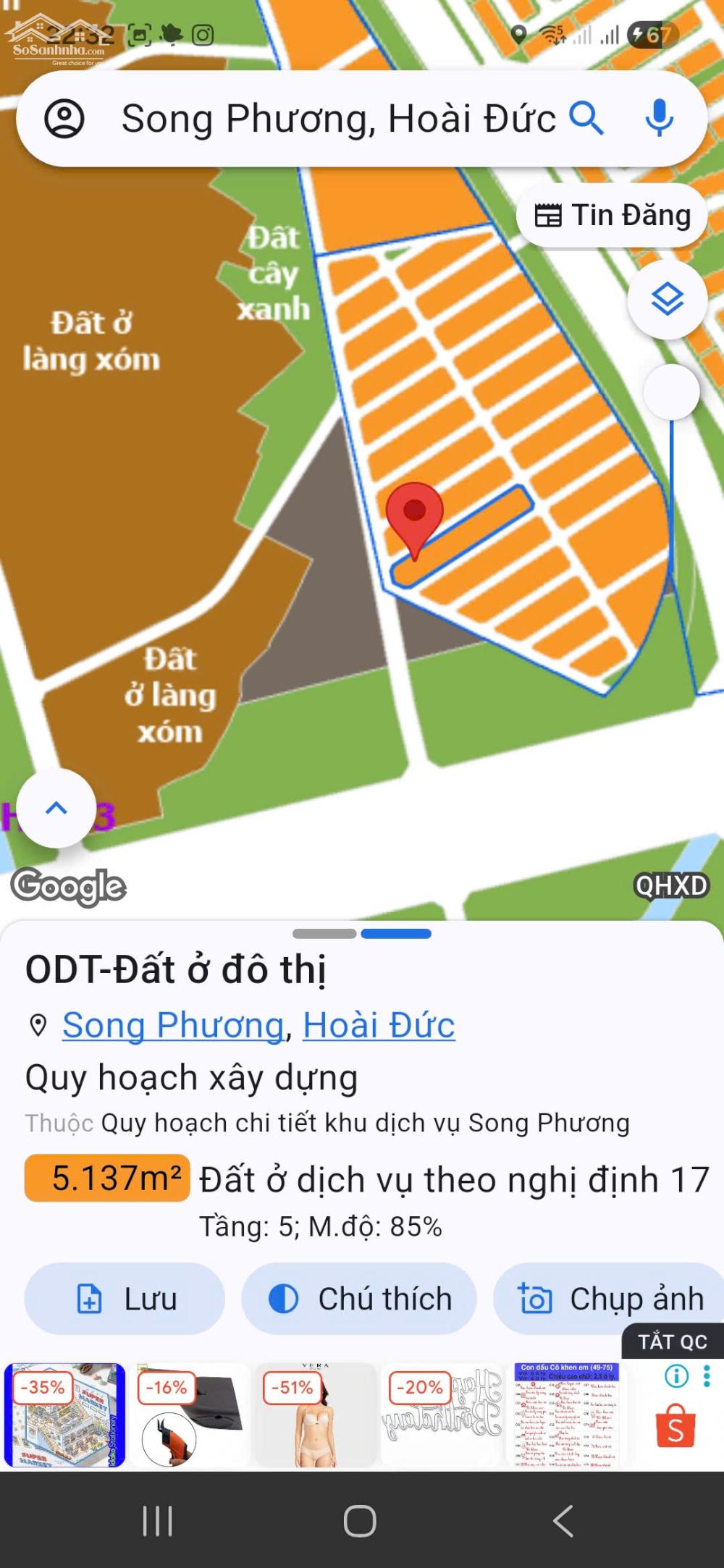724x1568 pixels.
Task: Tap the teal ad information icon
Action: coord(676,1374)
